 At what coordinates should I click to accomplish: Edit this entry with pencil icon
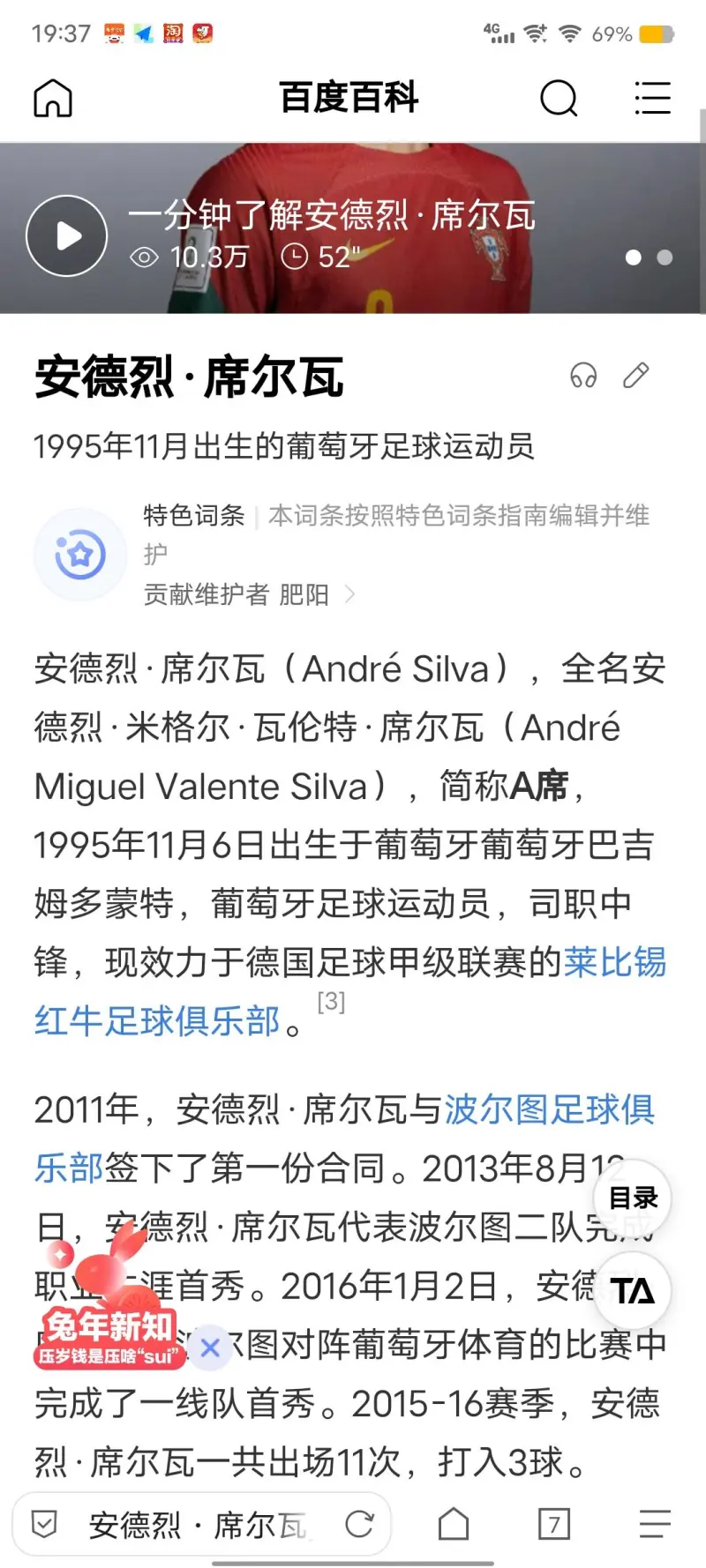[636, 376]
